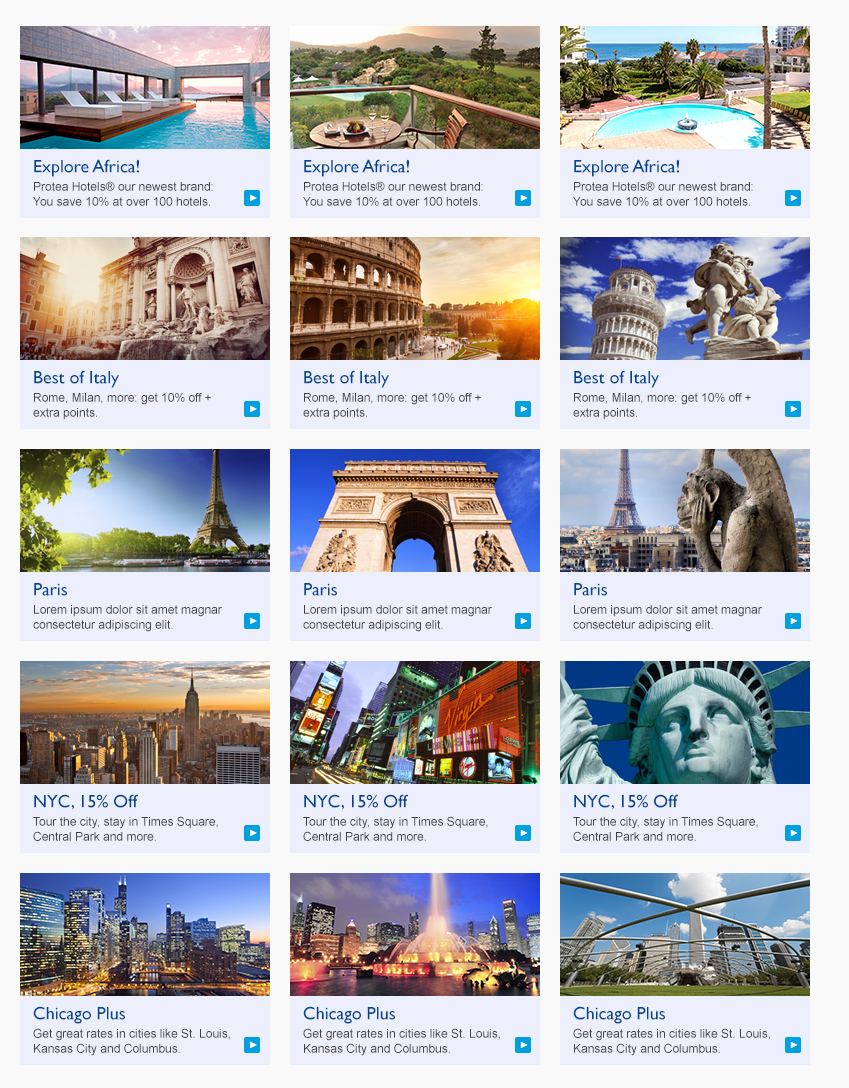Tap the arrow on the Statue of Liberty card

[x=793, y=833]
